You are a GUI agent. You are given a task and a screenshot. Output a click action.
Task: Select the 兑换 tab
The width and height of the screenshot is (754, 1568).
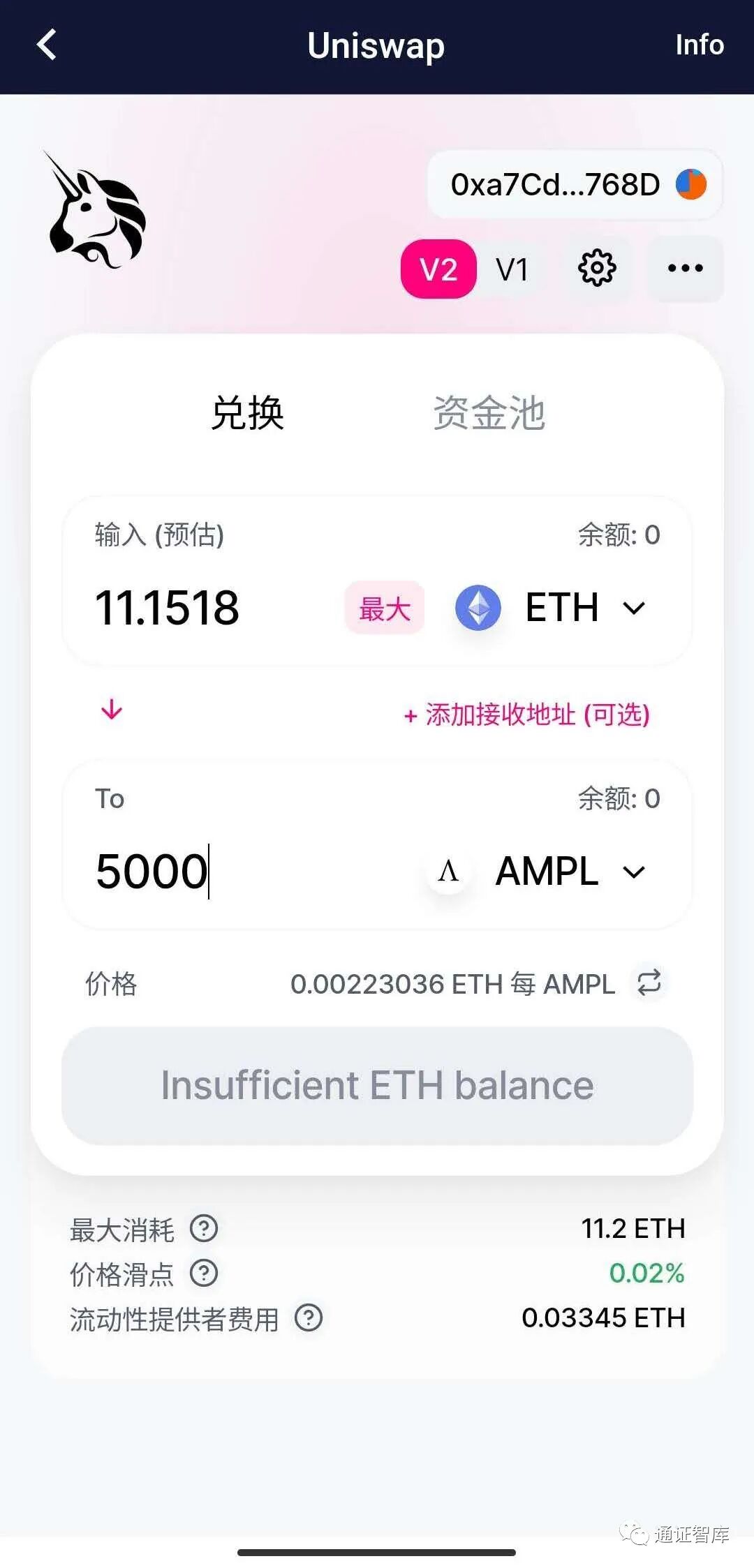(248, 412)
